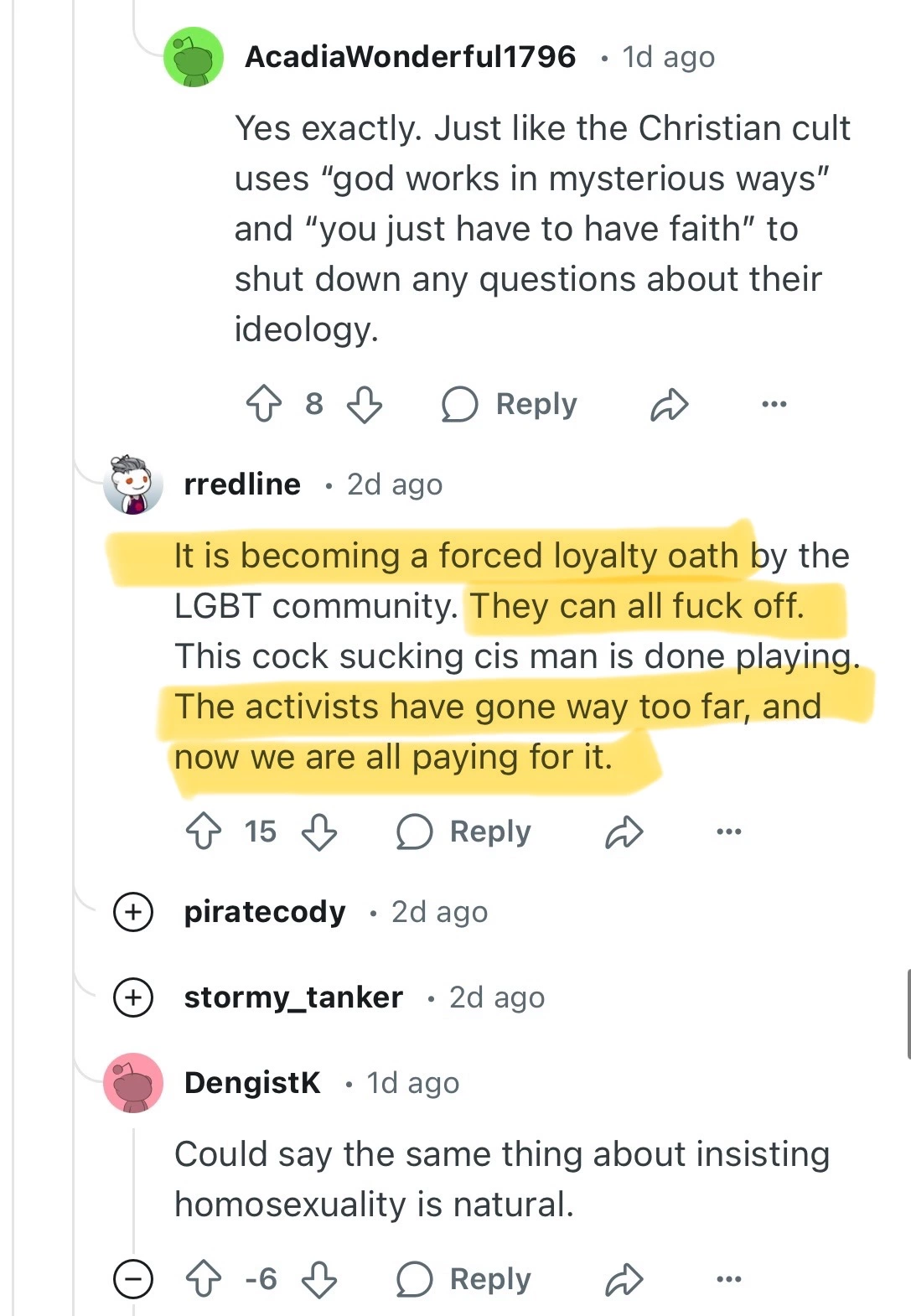Upvote rredline's comment
The height and width of the screenshot is (1316, 911).
click(203, 832)
